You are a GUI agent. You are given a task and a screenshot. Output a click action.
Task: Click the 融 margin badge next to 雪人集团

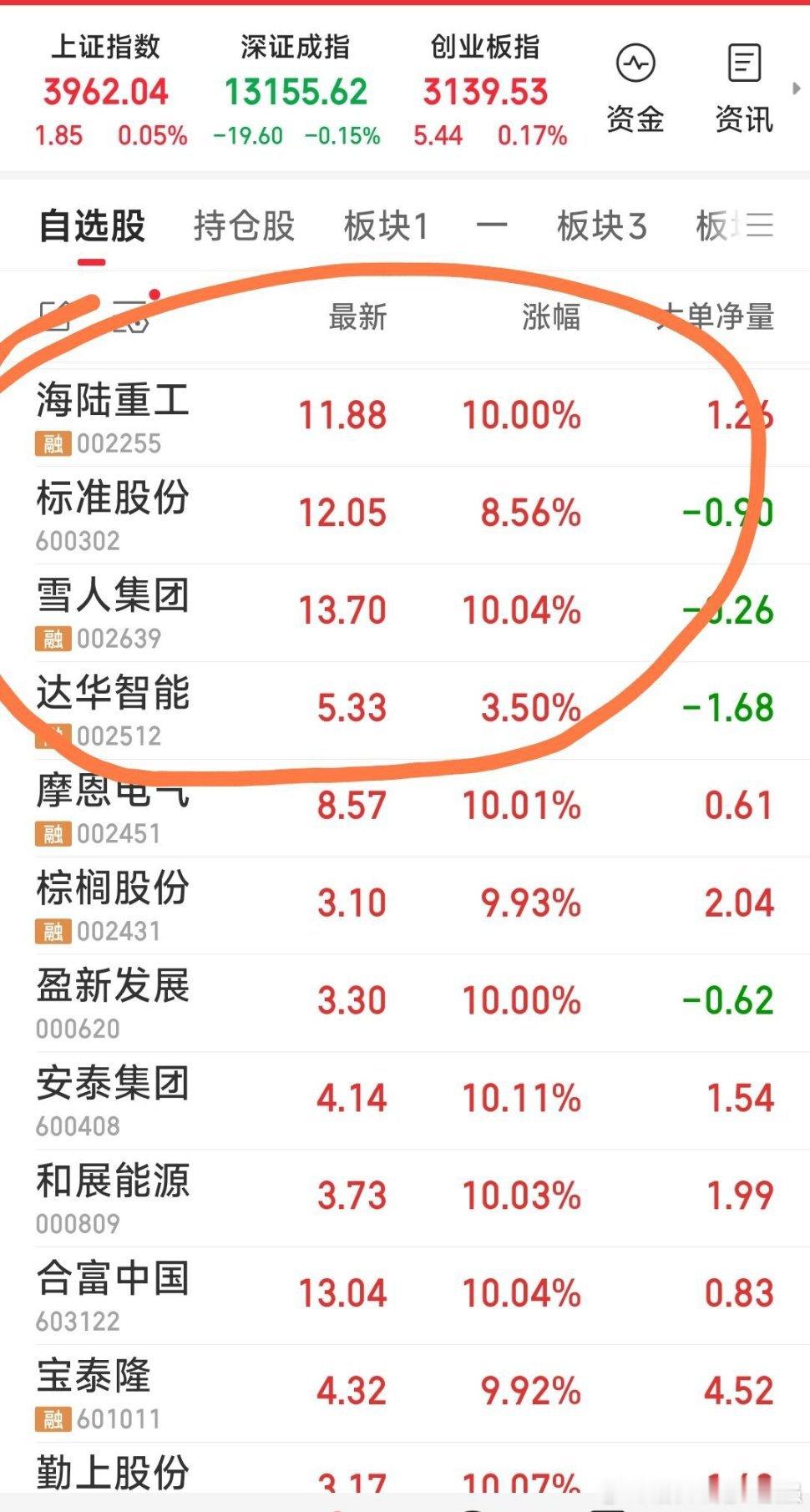pos(52,639)
